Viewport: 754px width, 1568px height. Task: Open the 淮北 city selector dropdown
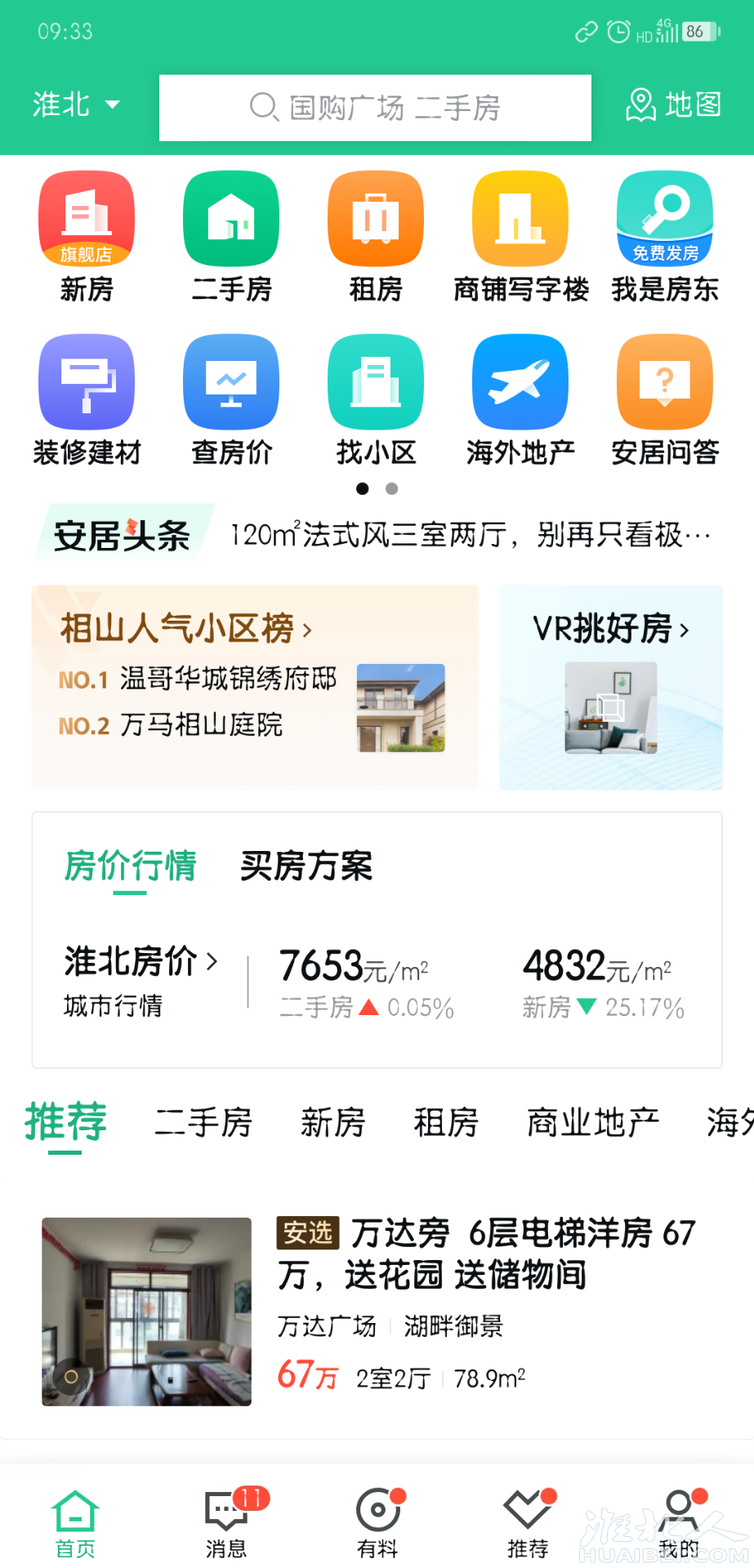click(75, 105)
